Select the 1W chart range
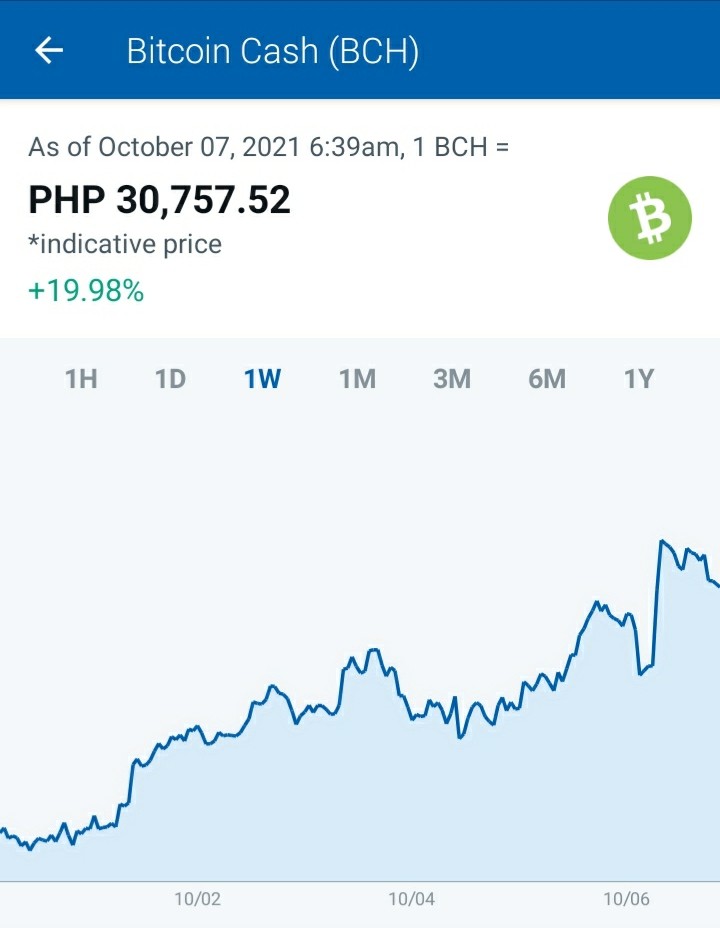Image resolution: width=720 pixels, height=928 pixels. click(263, 379)
